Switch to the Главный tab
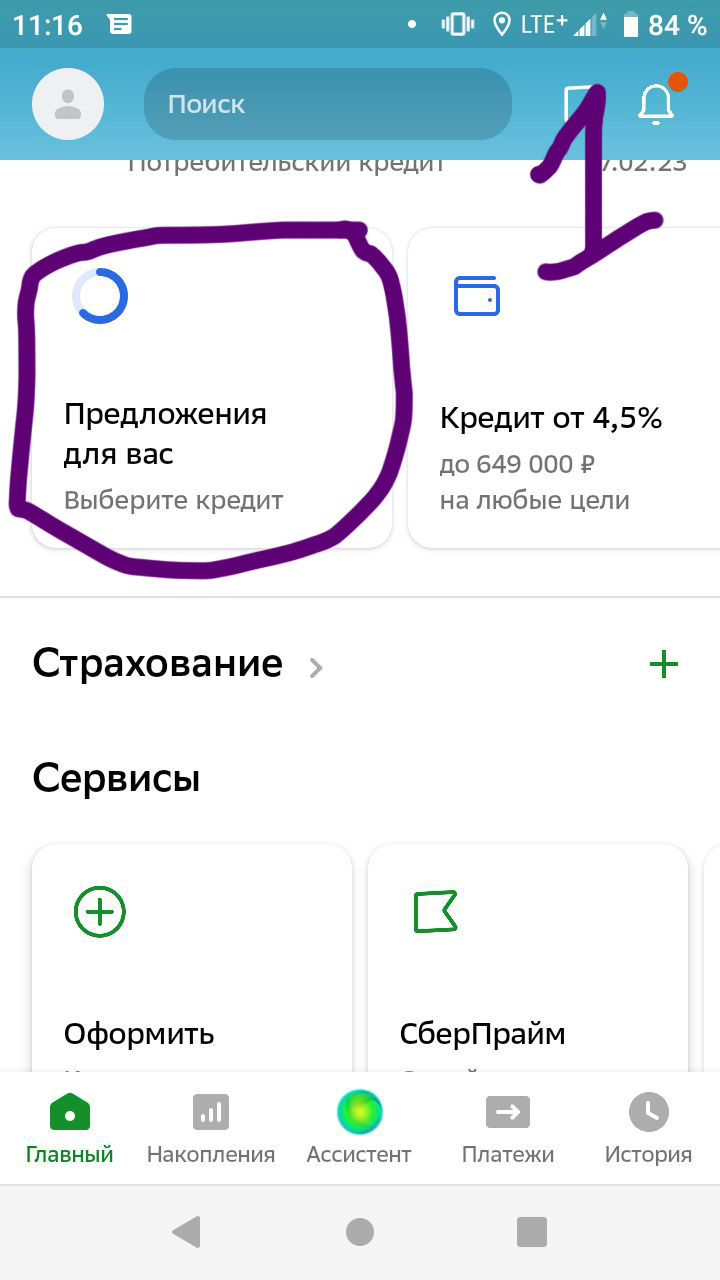 tap(70, 1128)
